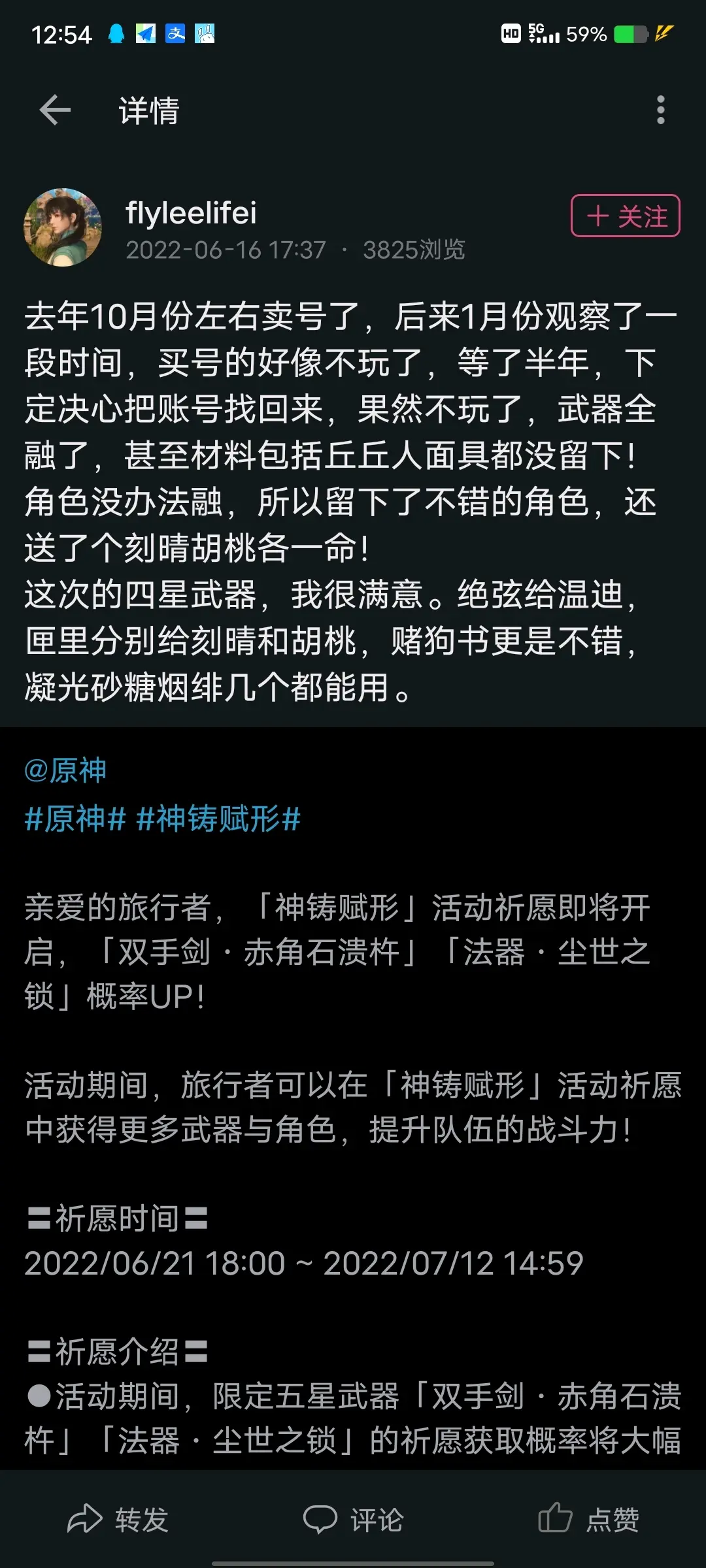This screenshot has height=1568, width=706.
Task: Open the #神铸赋形# hashtag
Action: click(x=218, y=819)
